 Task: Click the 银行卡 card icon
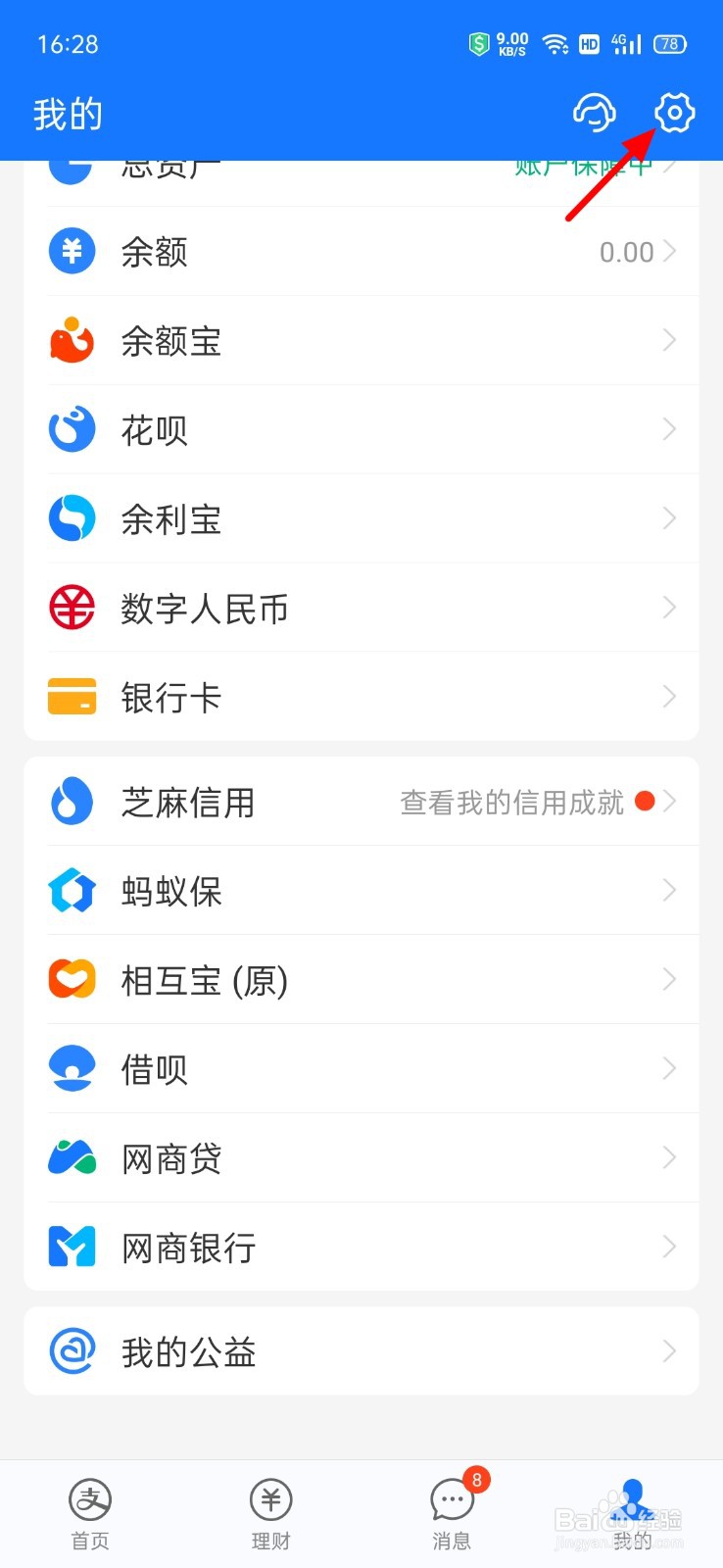click(x=71, y=697)
